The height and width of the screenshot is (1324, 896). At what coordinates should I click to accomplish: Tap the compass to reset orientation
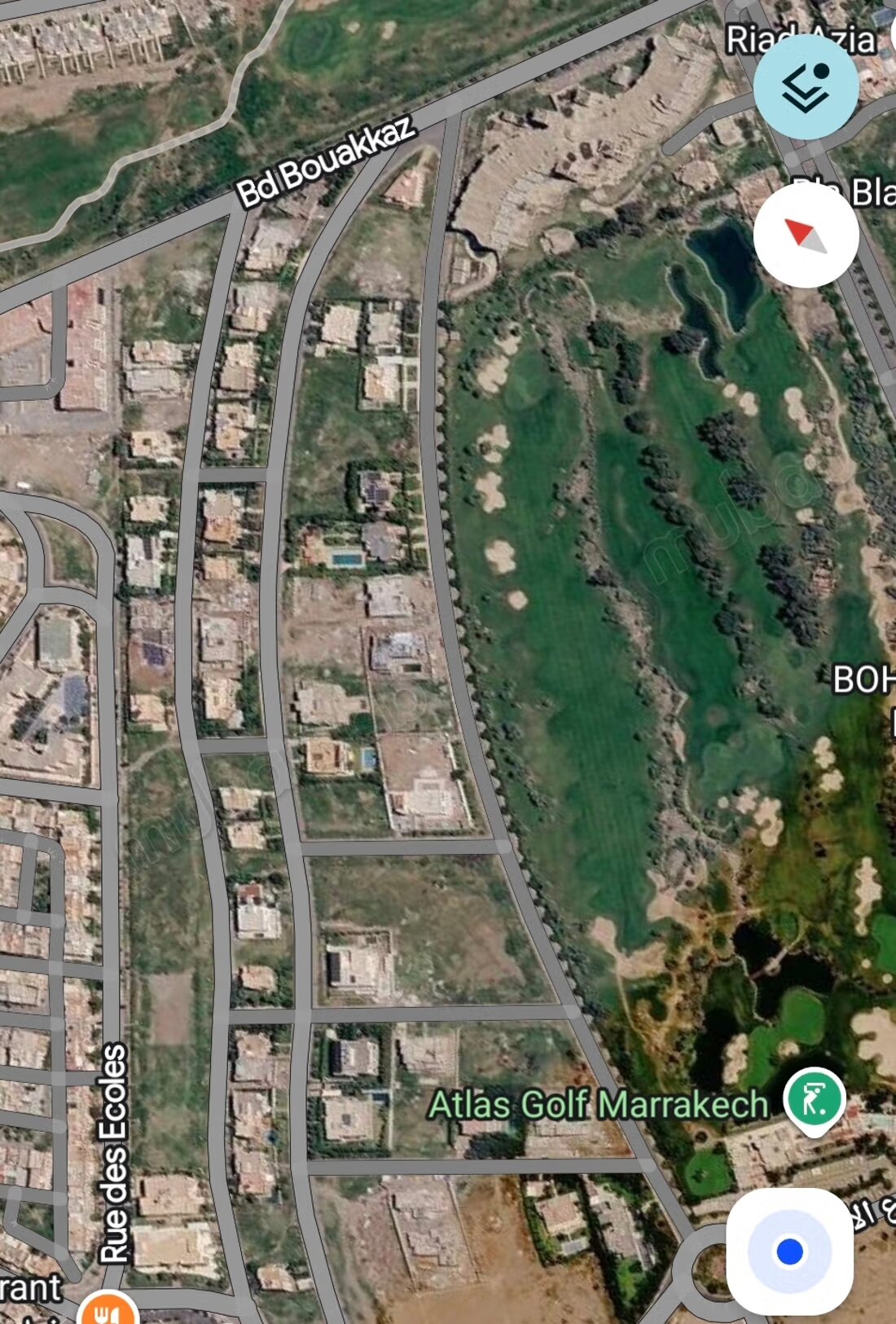pyautogui.click(x=806, y=235)
